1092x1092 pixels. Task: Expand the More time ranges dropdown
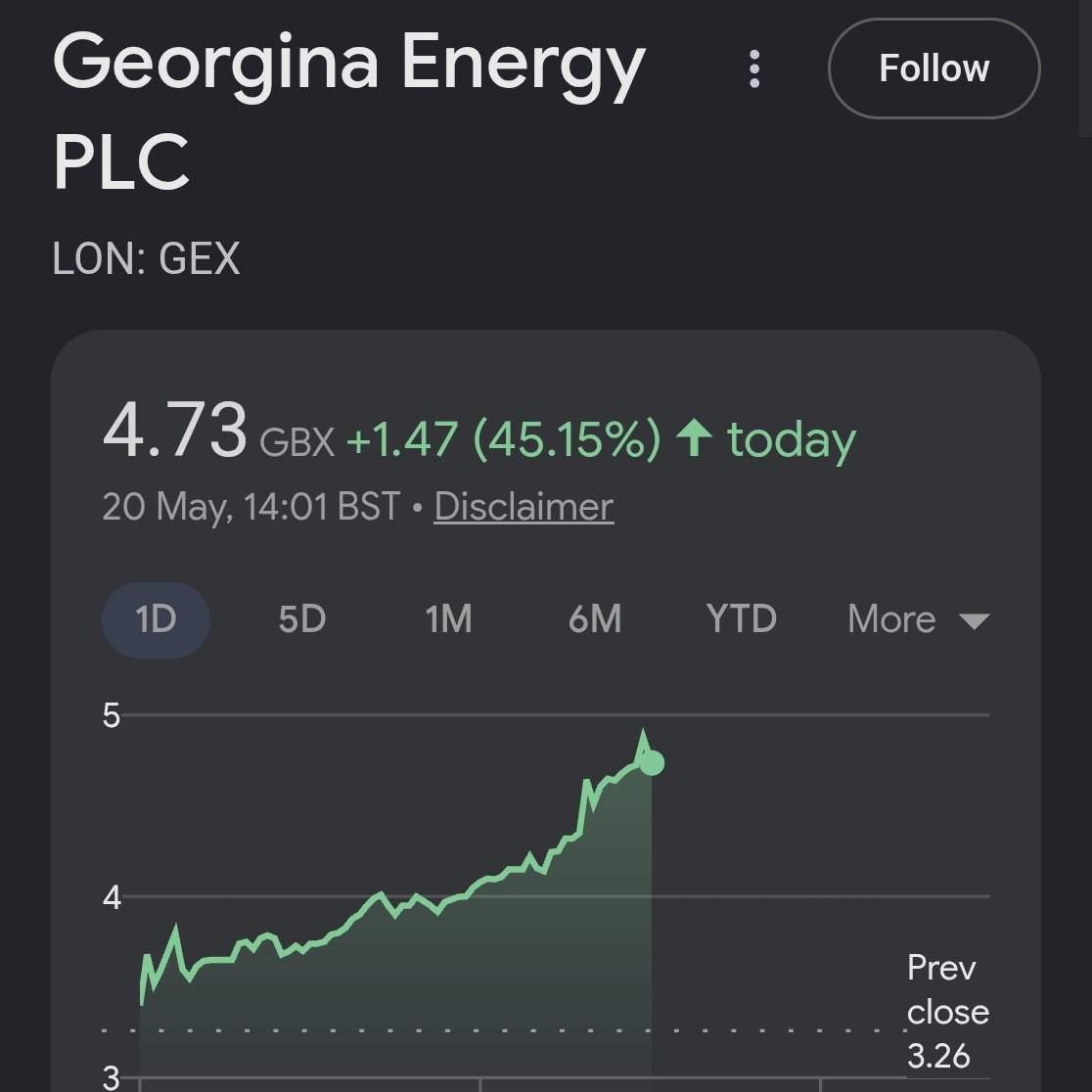click(919, 619)
